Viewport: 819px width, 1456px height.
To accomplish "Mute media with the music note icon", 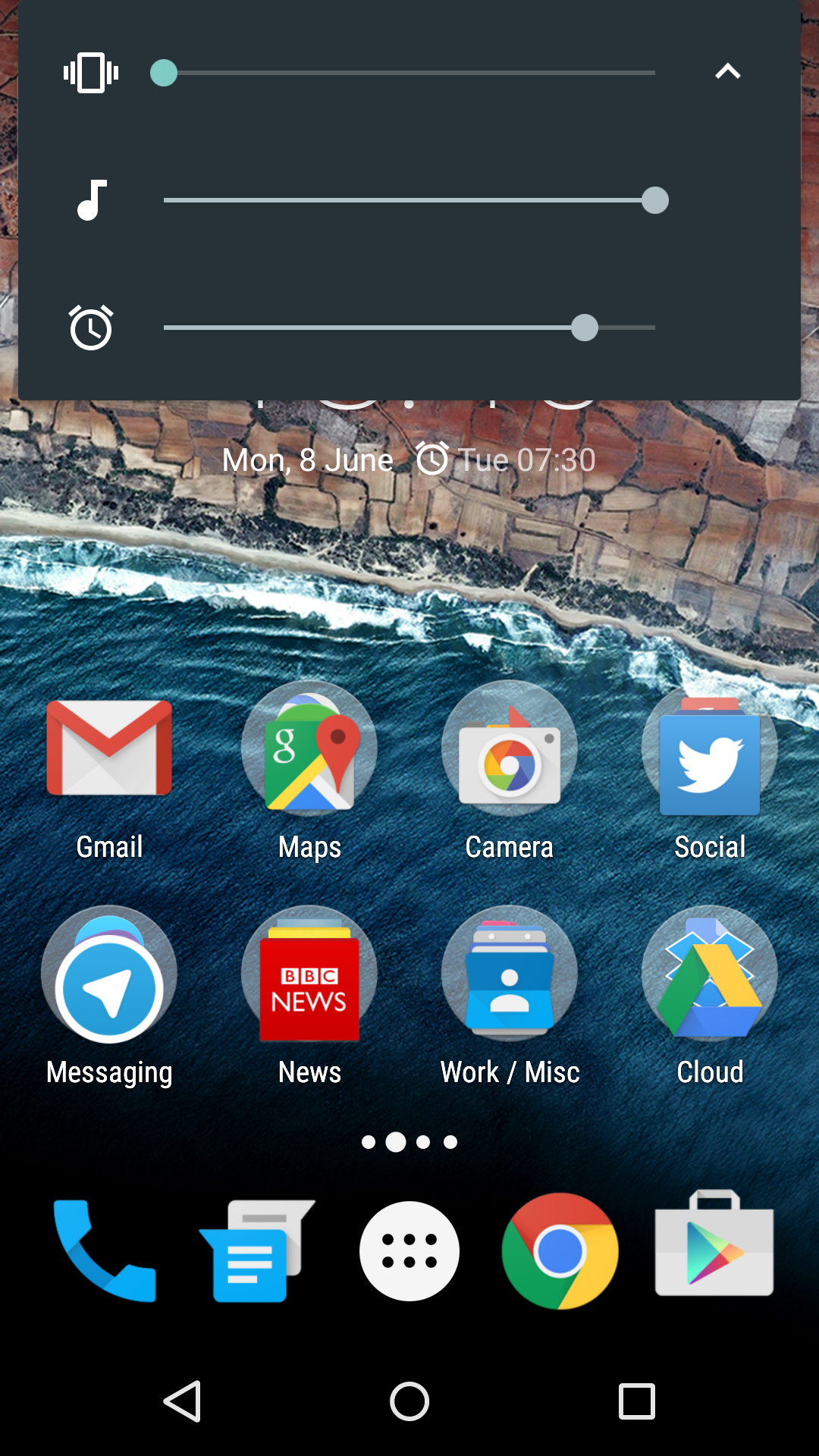I will 92,200.
